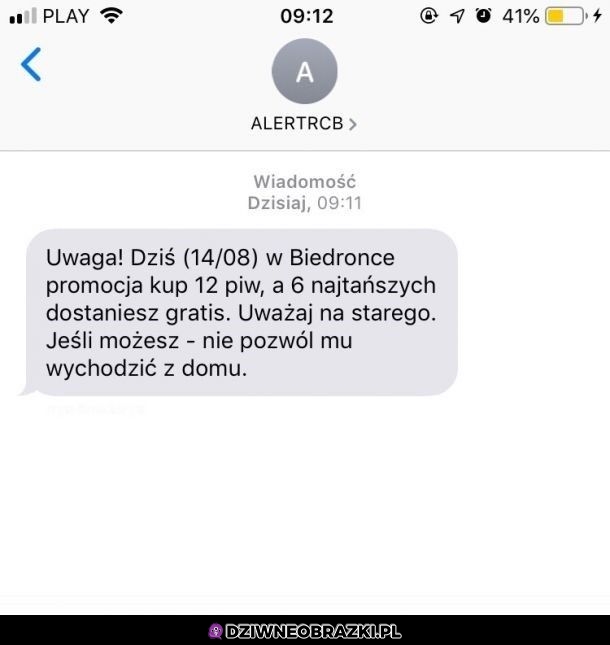Go back to the messages list
This screenshot has height=645, width=610.
(32, 65)
